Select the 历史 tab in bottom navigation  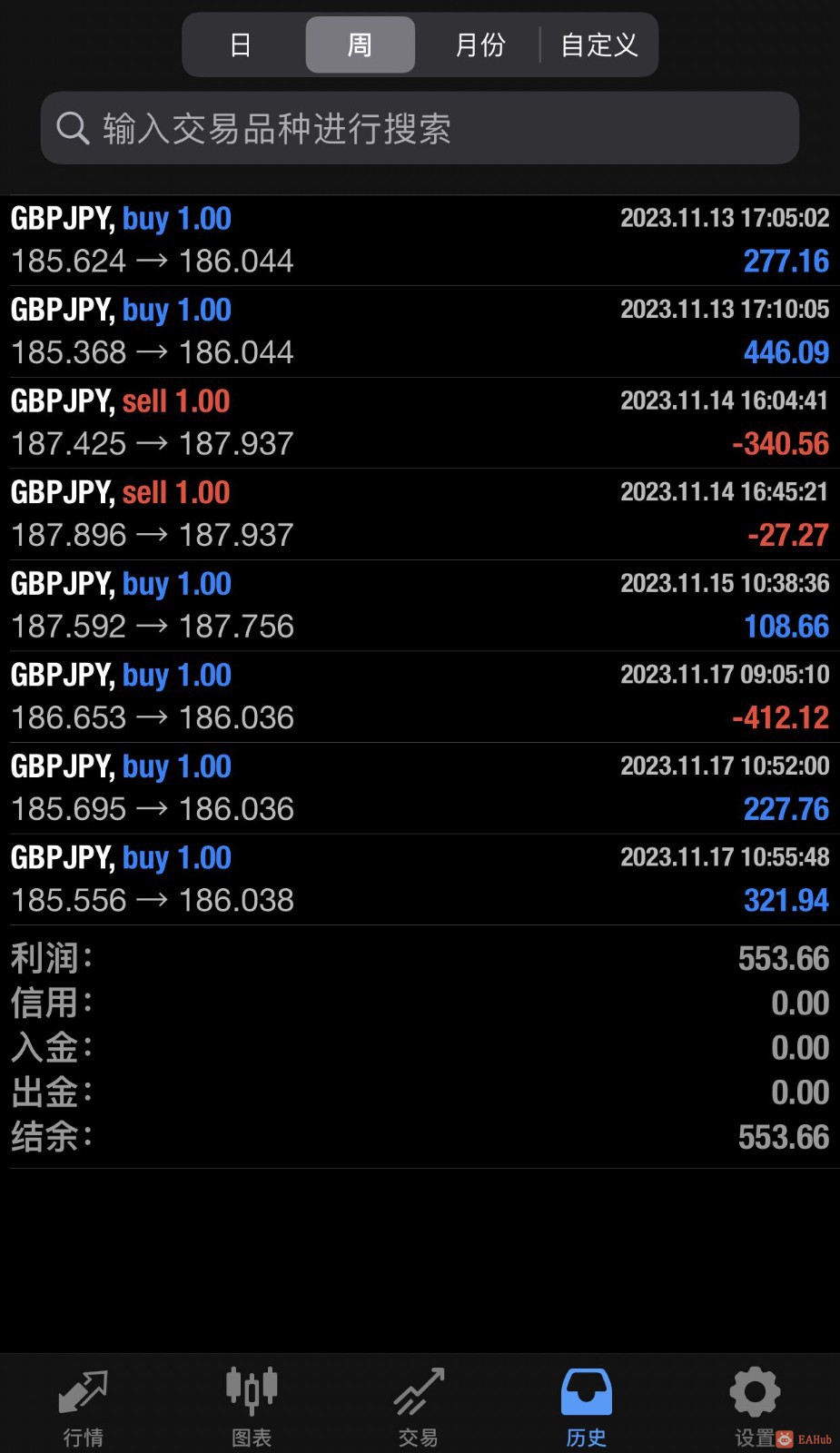[586, 1403]
